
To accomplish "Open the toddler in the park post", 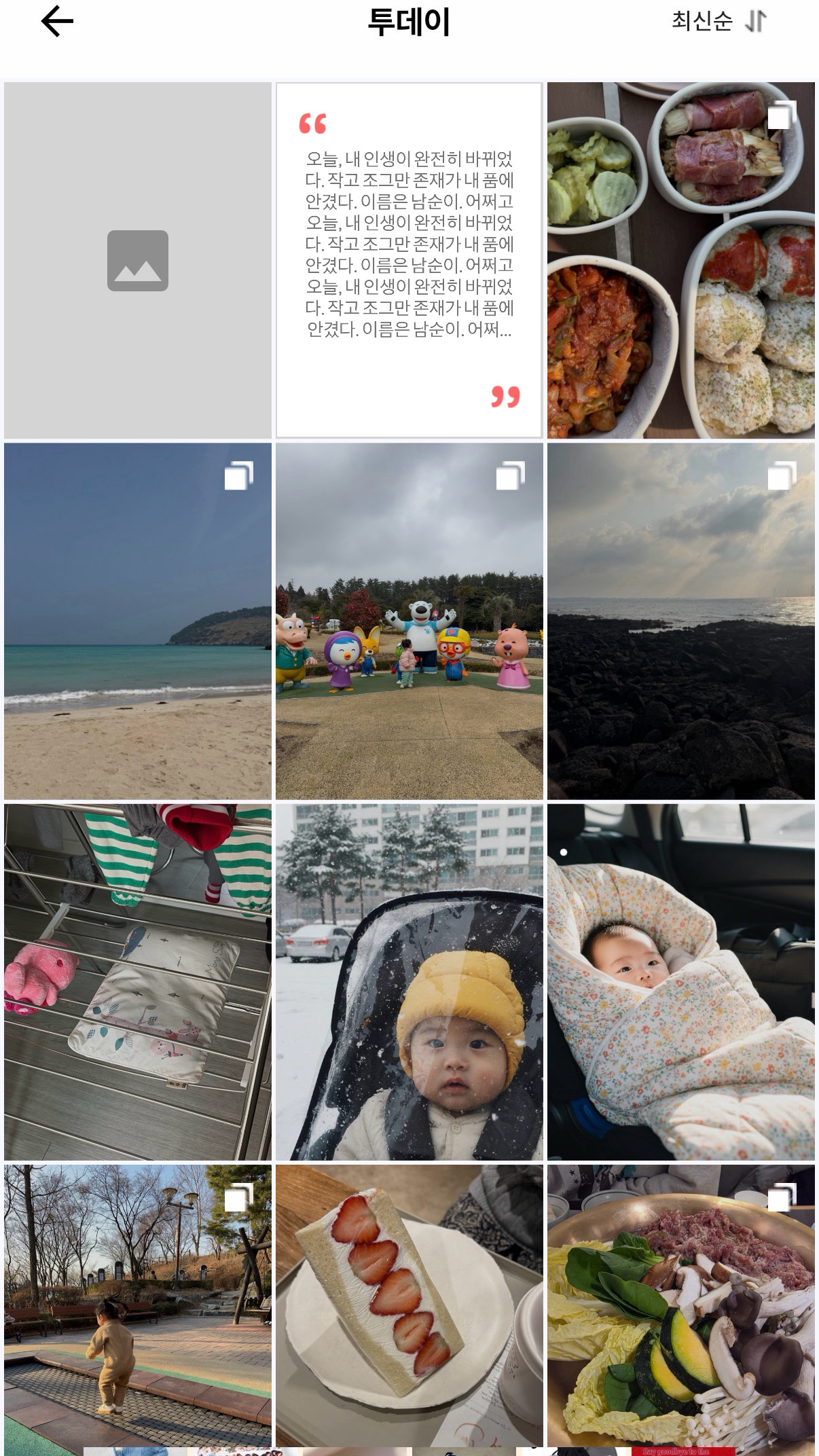I will 138,1307.
